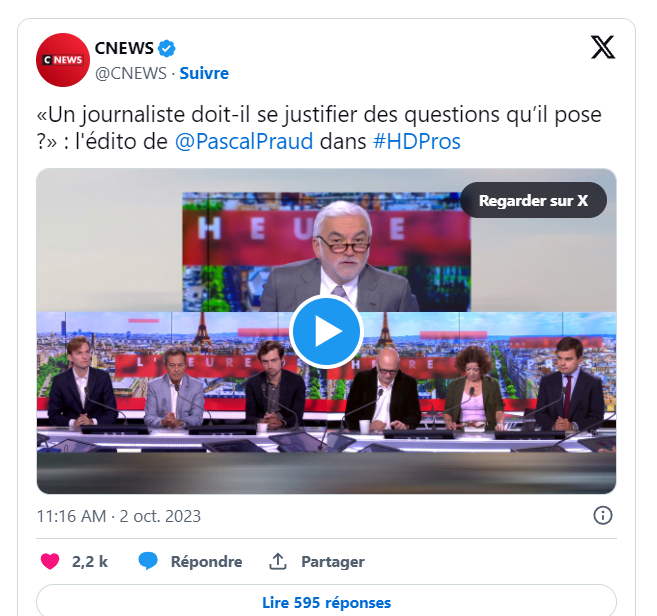The height and width of the screenshot is (616, 657).
Task: Open the CNEWS profile avatar
Action: pos(62,60)
